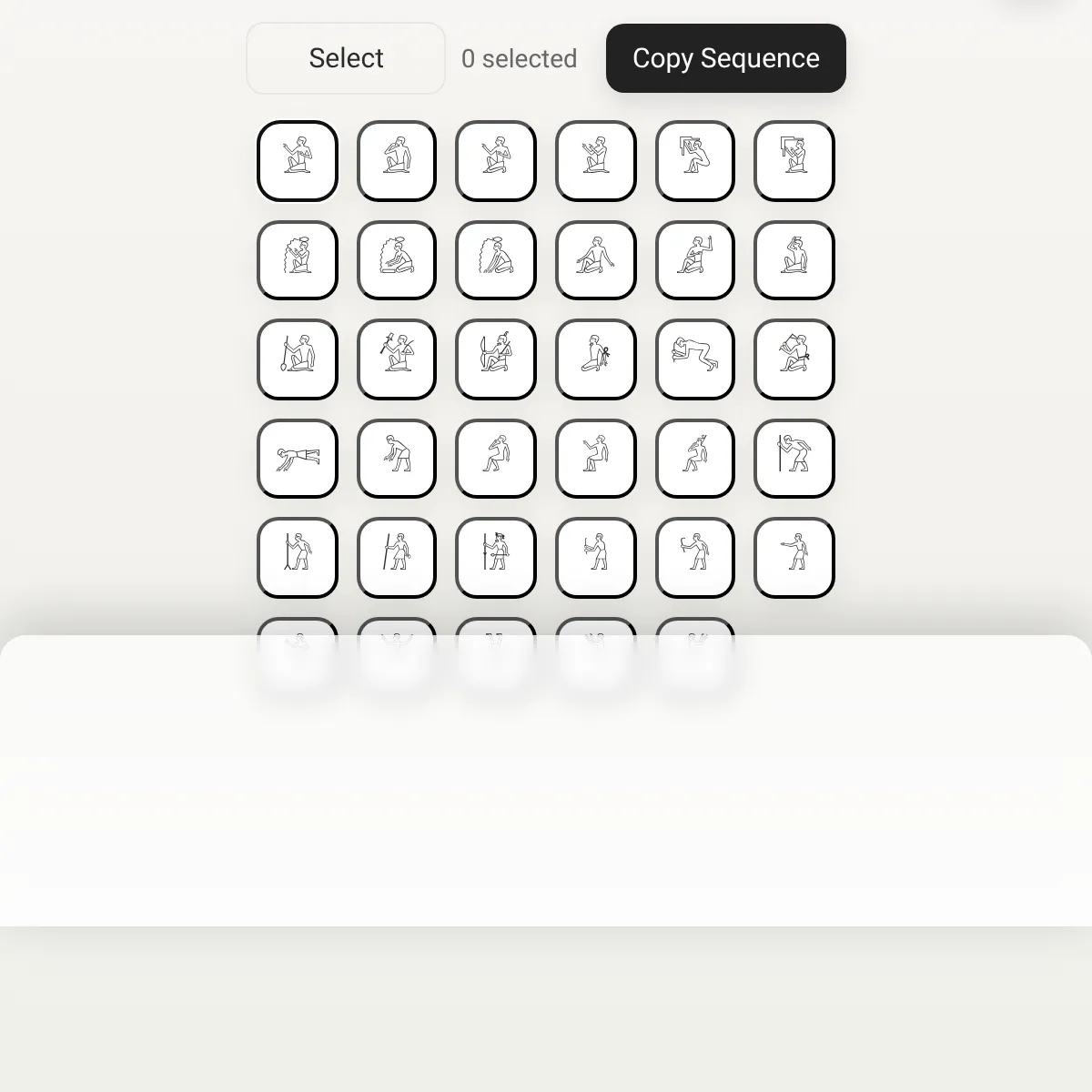Tap the Select button
This screenshot has height=1092, width=1092.
point(346,58)
